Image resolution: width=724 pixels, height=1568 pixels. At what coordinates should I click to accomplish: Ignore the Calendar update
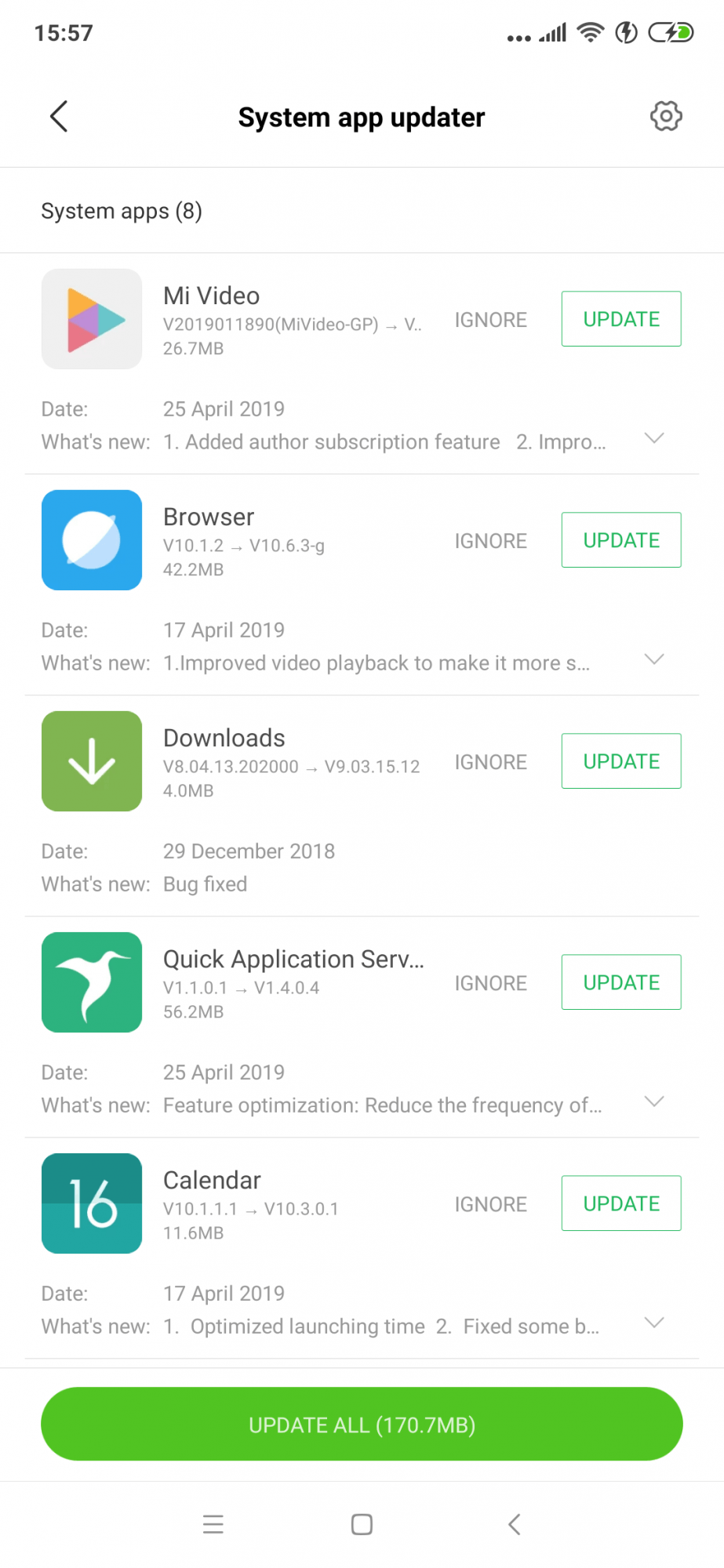[x=490, y=1204]
